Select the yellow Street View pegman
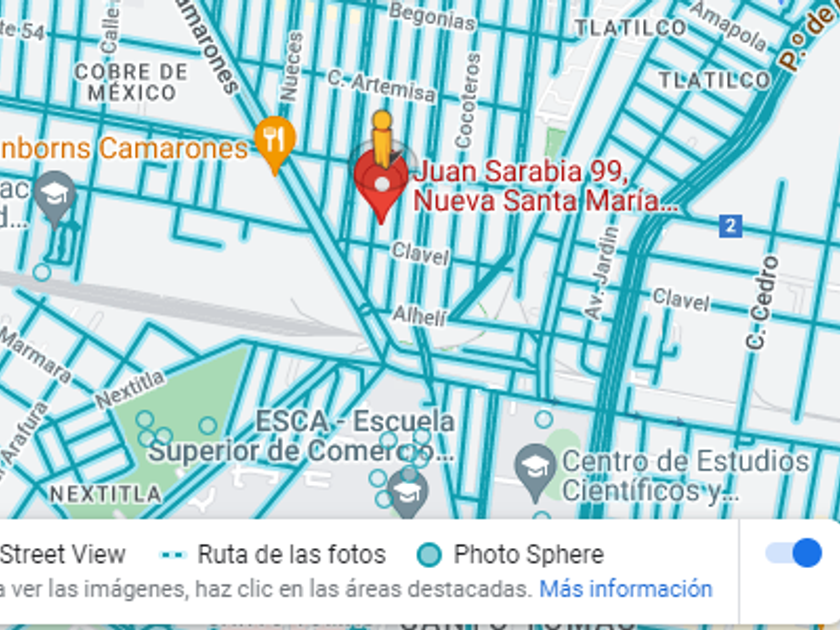This screenshot has width=840, height=630. (x=382, y=139)
